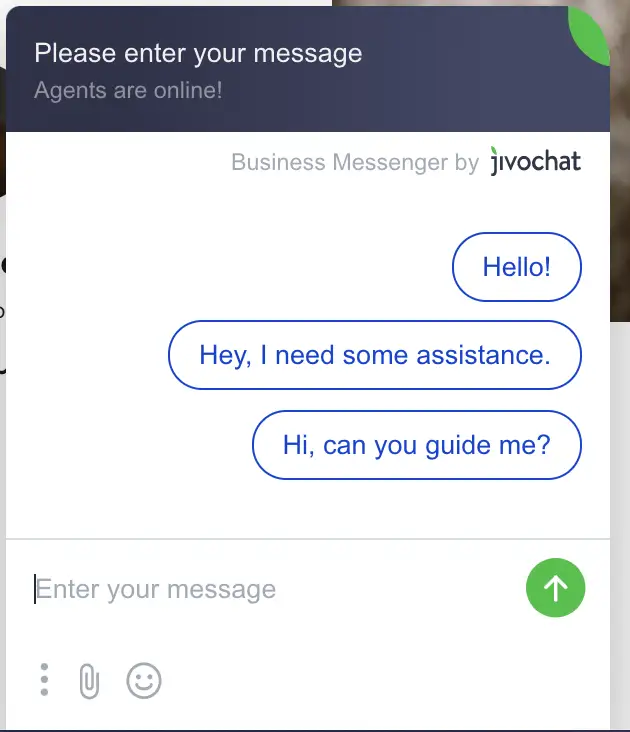Viewport: 630px width, 732px height.
Task: Open the JivoChat branding link
Action: (x=535, y=162)
